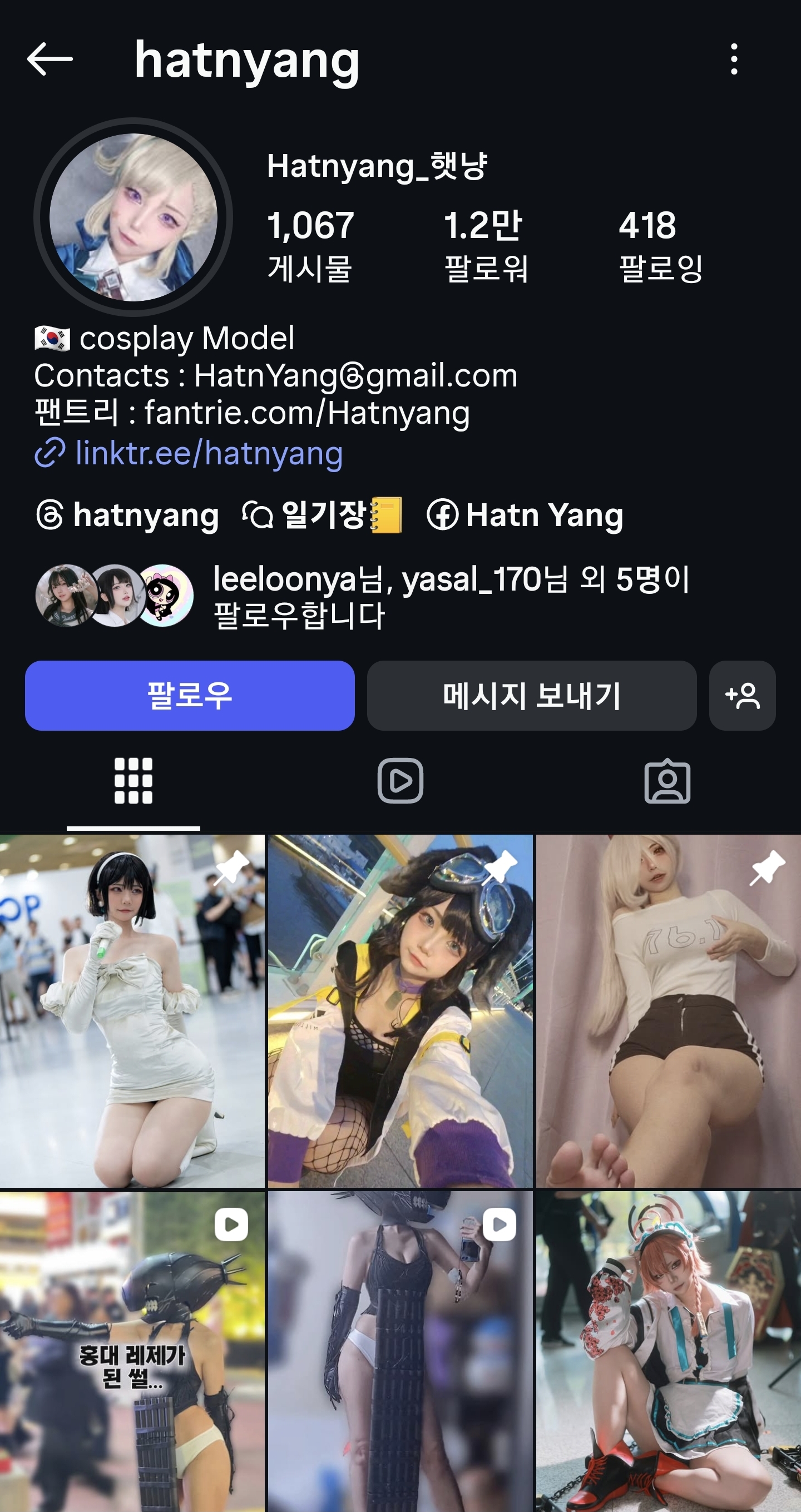
Task: Go back using the top arrow
Action: 50,60
